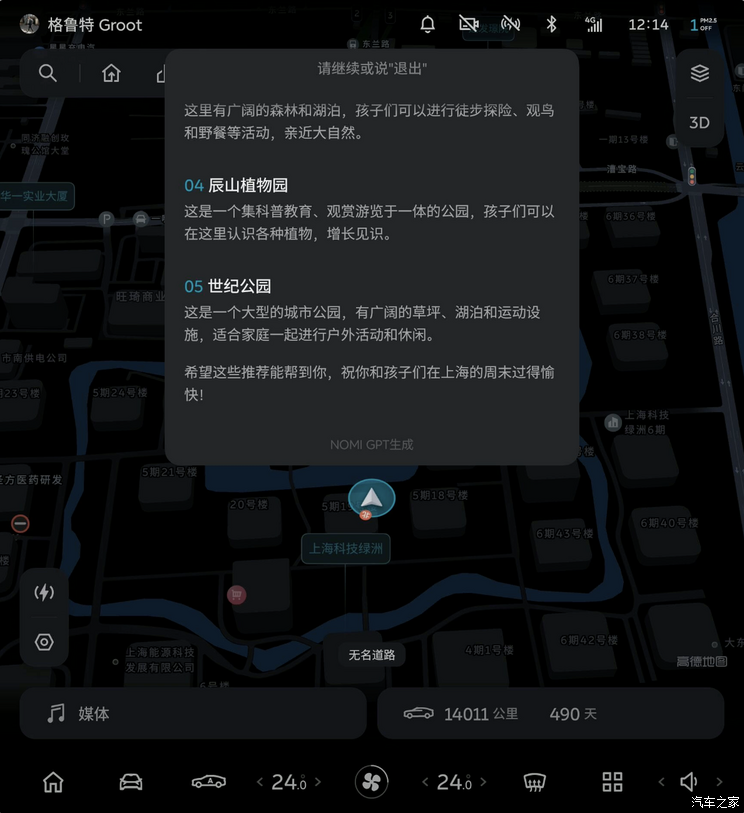Raise the right temperature above 24.0
This screenshot has height=813, width=744.
click(483, 782)
